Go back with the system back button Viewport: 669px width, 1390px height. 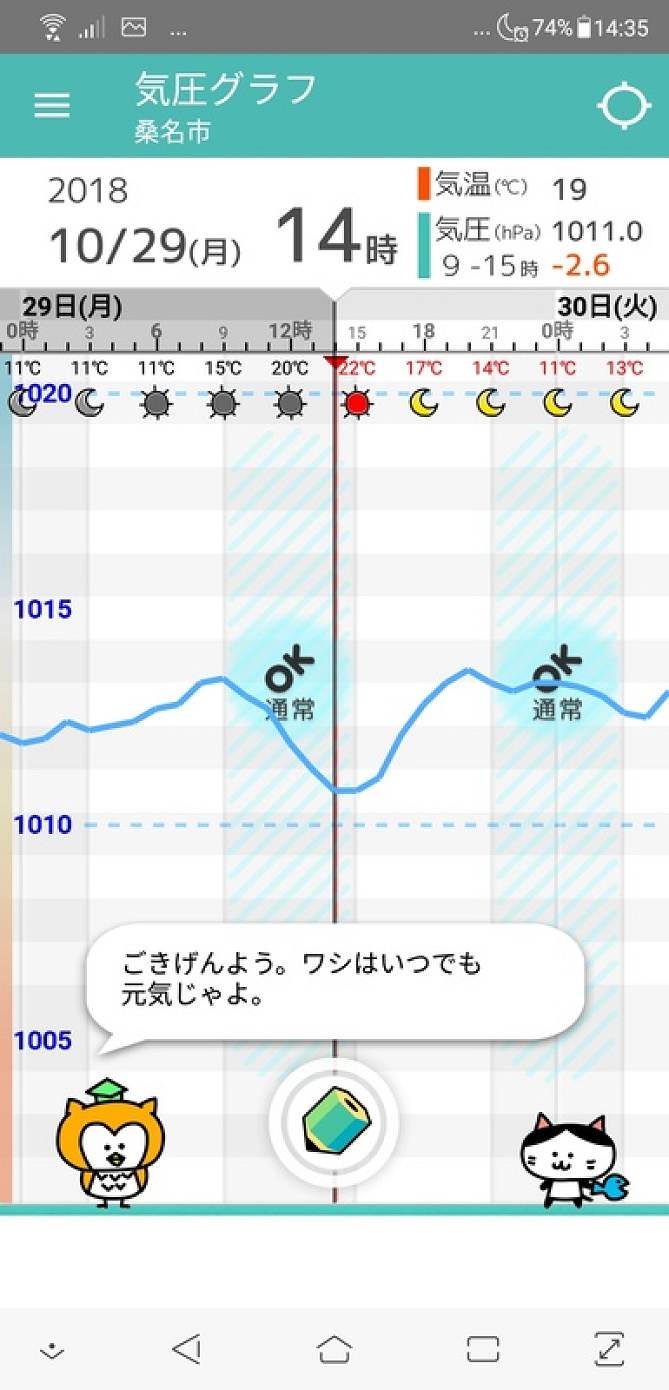click(x=187, y=1349)
